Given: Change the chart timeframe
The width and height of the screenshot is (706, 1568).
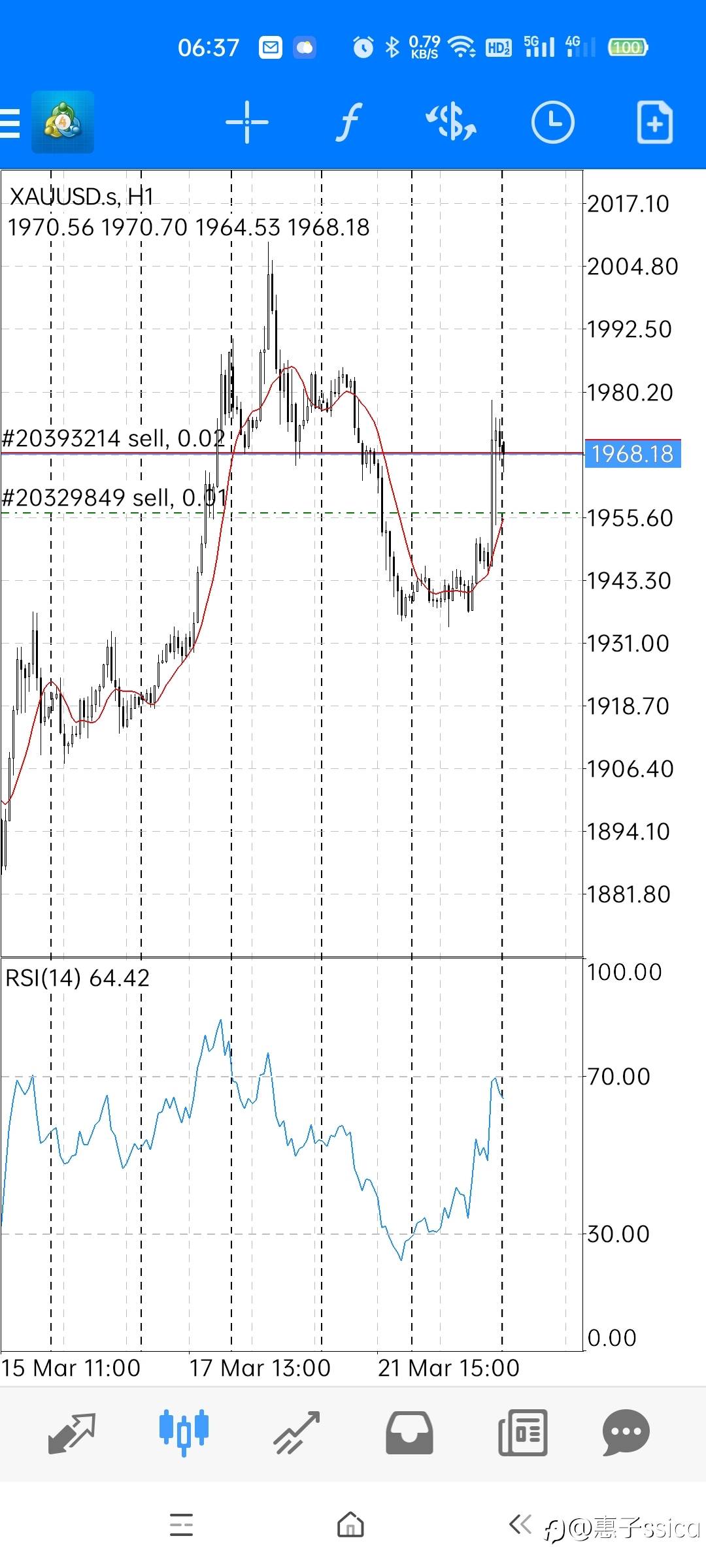Looking at the screenshot, I should (x=552, y=122).
